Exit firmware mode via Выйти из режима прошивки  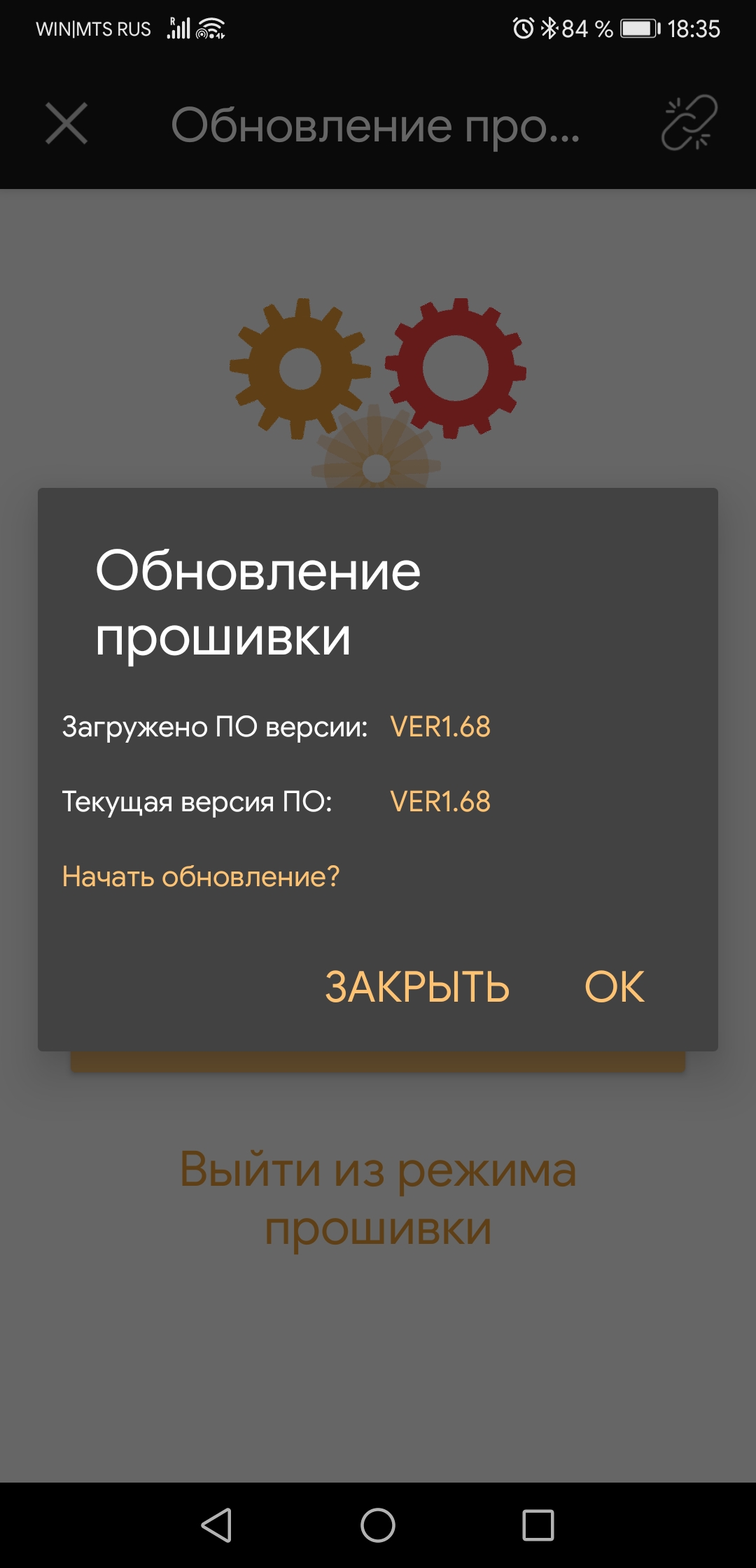(378, 1198)
